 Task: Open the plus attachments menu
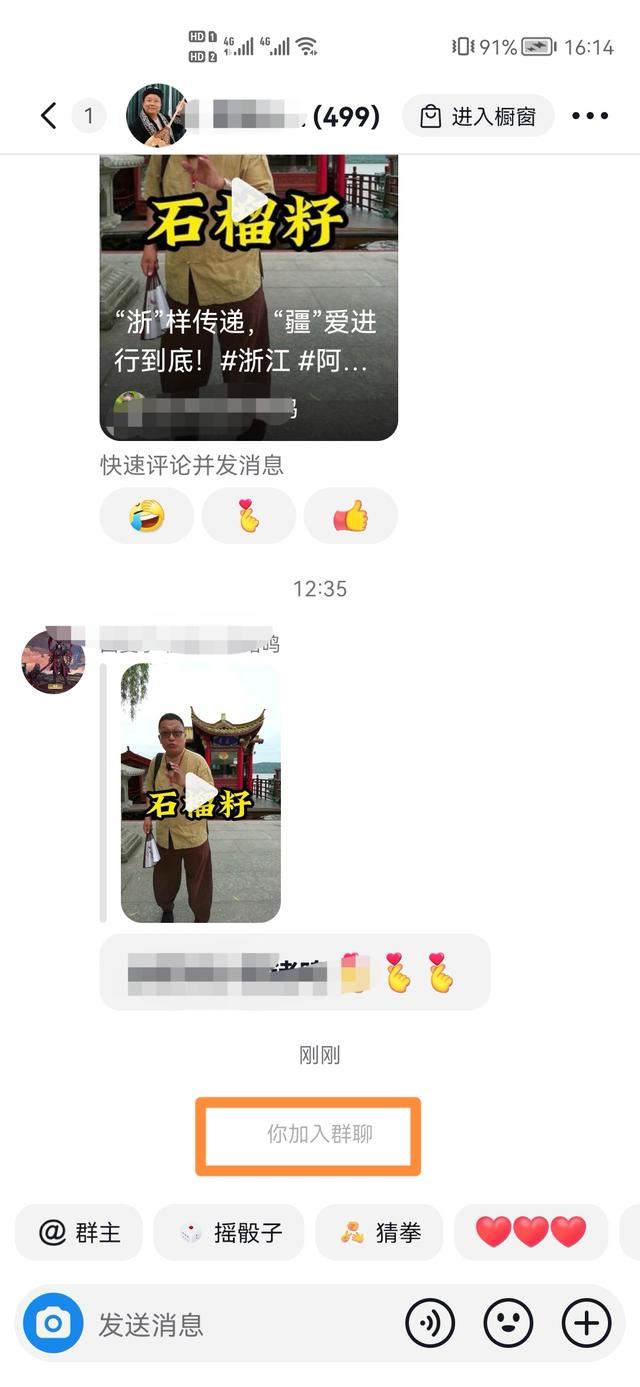click(586, 1324)
